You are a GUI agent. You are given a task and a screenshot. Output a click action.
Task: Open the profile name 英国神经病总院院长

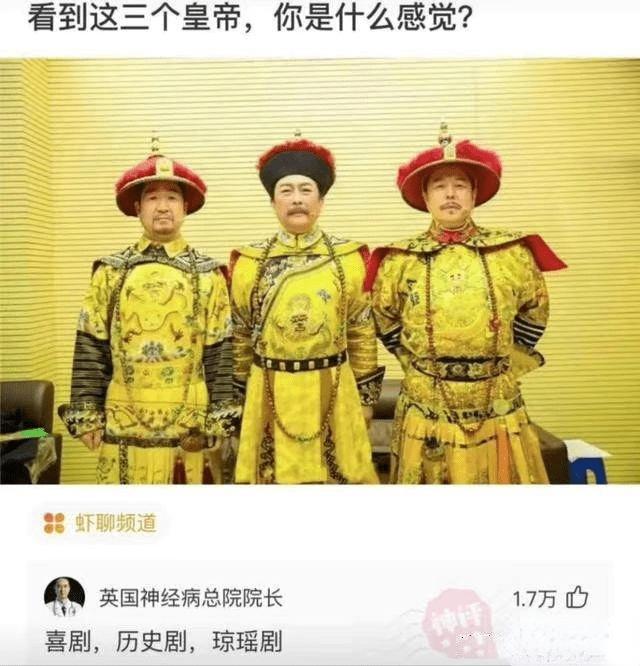190,598
